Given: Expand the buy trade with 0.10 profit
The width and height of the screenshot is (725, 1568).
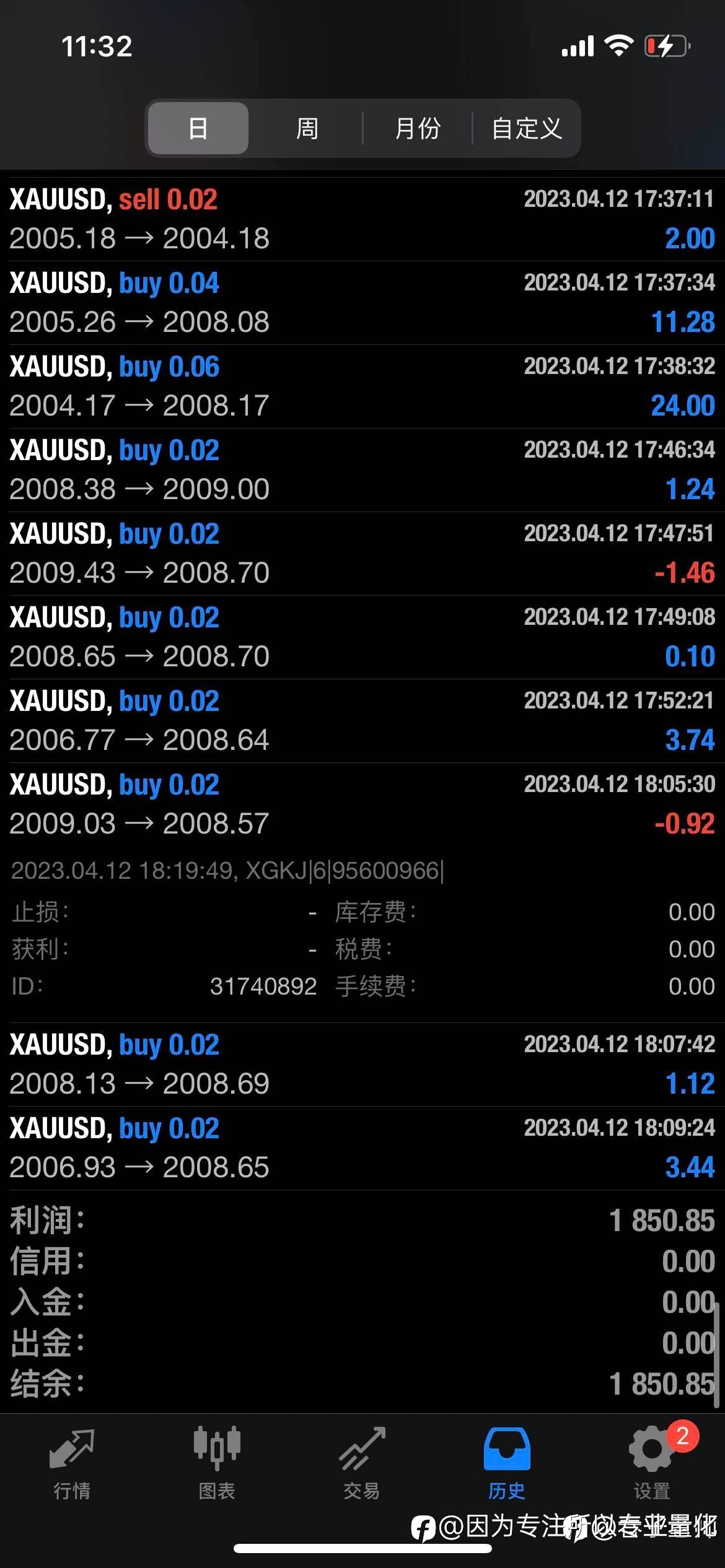Looking at the screenshot, I should coord(362,637).
